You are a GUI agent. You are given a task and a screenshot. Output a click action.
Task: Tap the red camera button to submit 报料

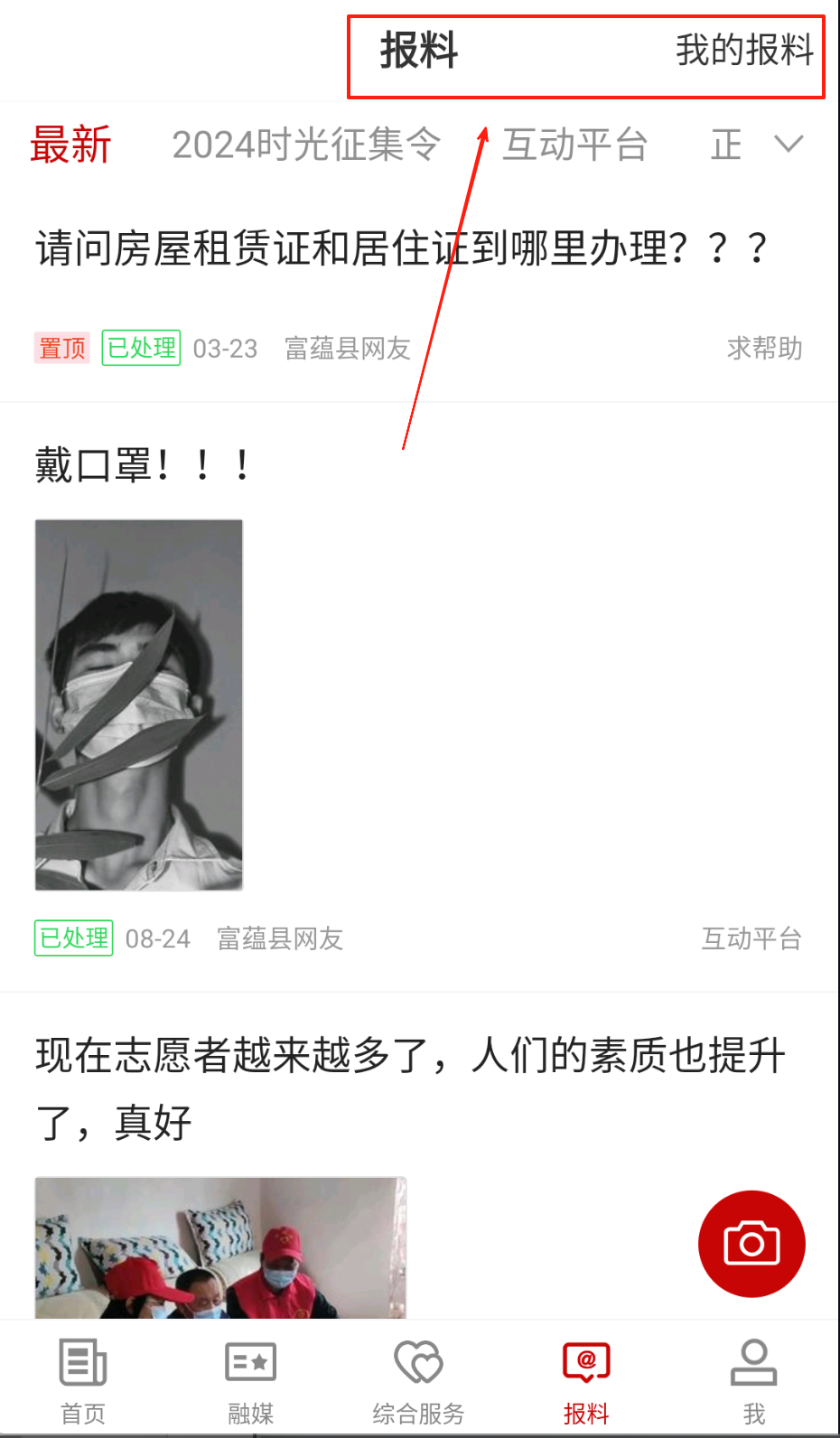click(x=751, y=1244)
